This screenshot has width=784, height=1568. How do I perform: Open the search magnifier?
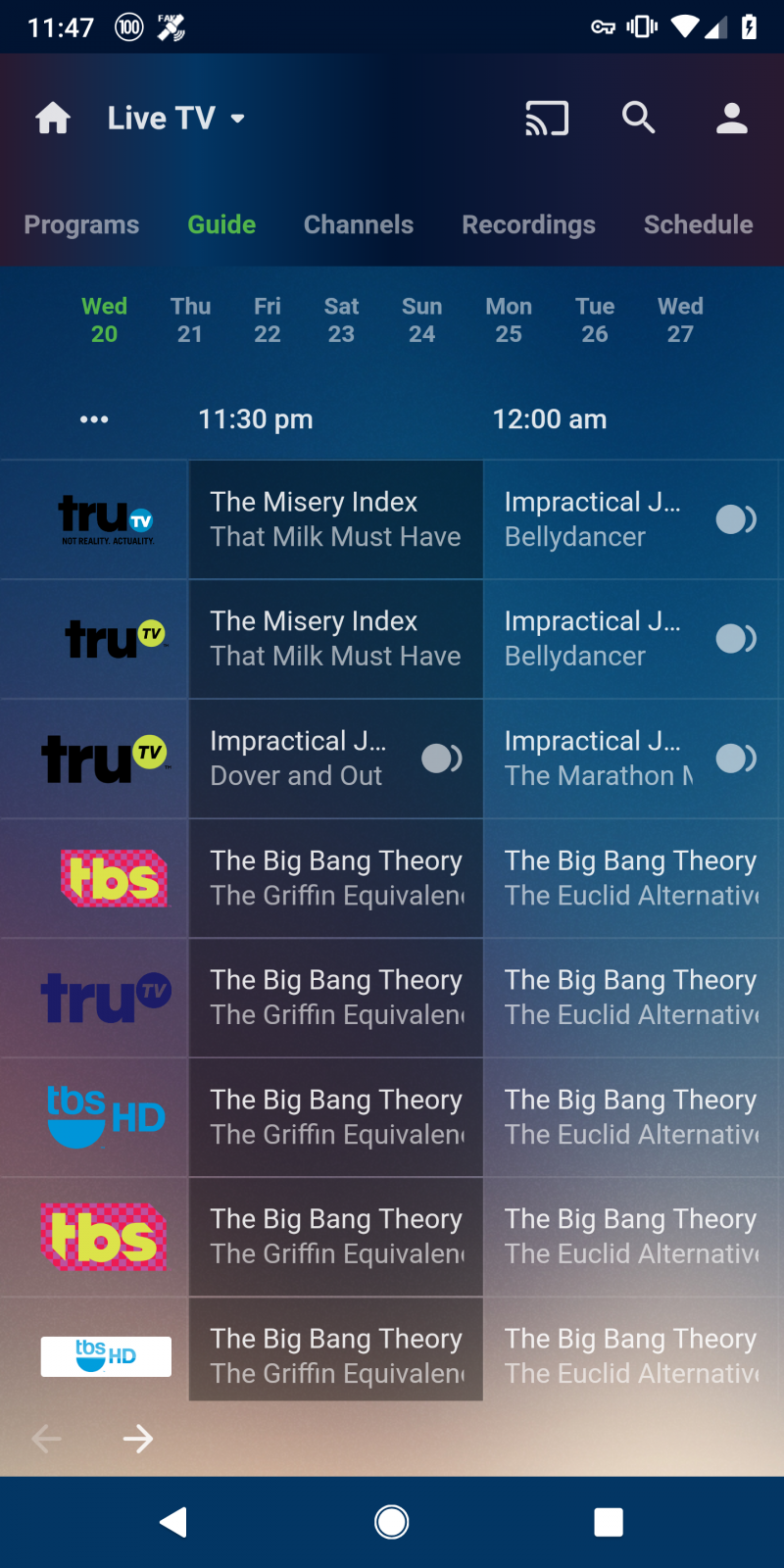point(638,118)
